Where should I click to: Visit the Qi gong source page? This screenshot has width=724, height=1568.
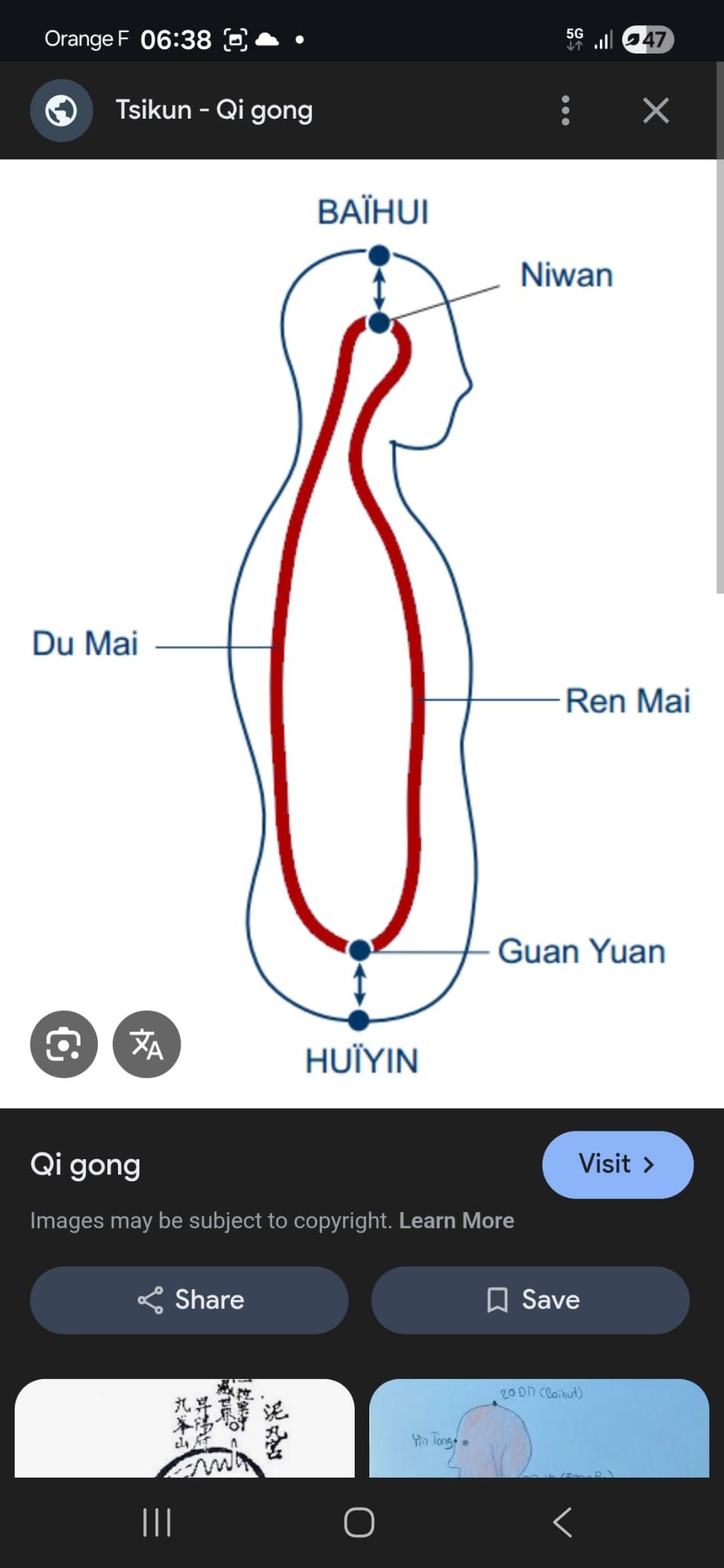[618, 1165]
